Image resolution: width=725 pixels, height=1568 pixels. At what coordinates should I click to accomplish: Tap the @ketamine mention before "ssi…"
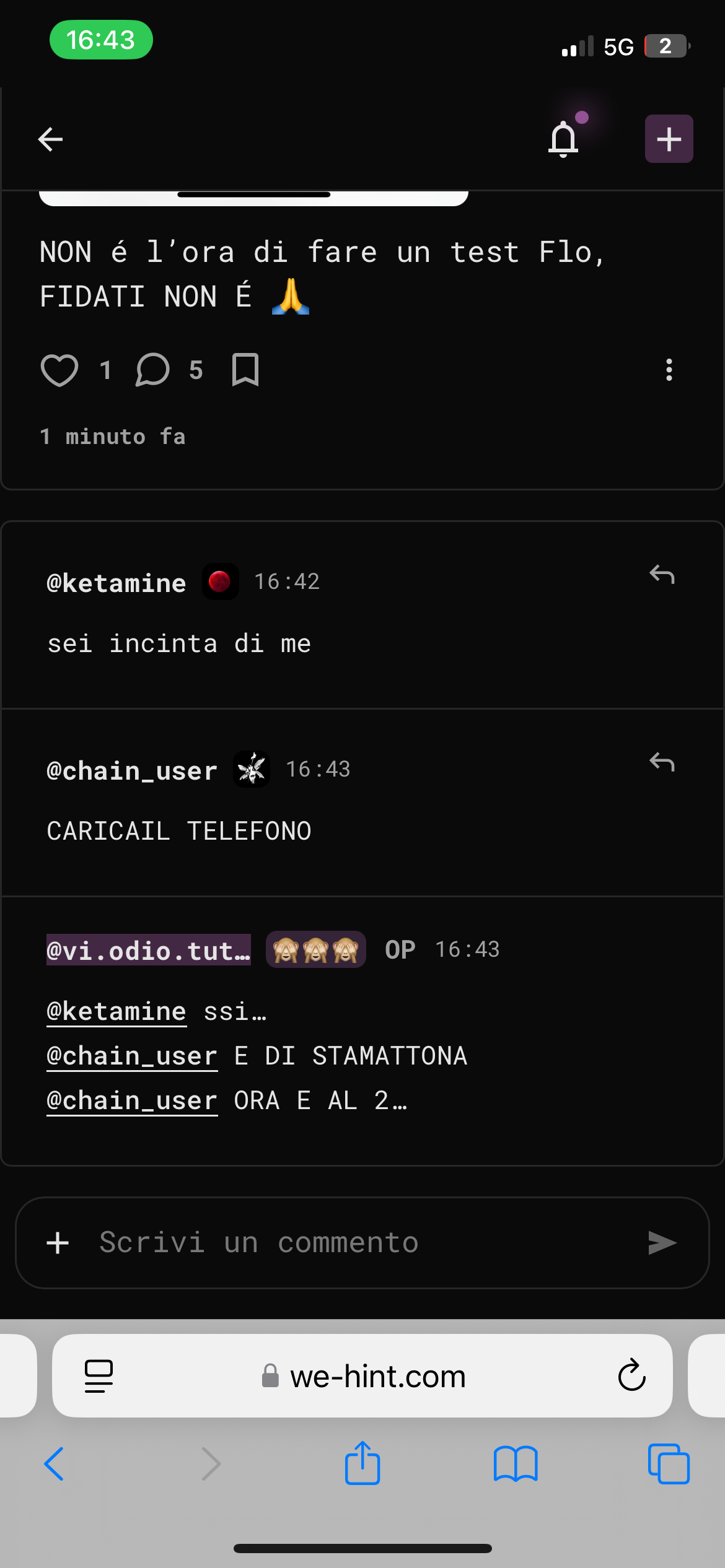click(x=116, y=1011)
